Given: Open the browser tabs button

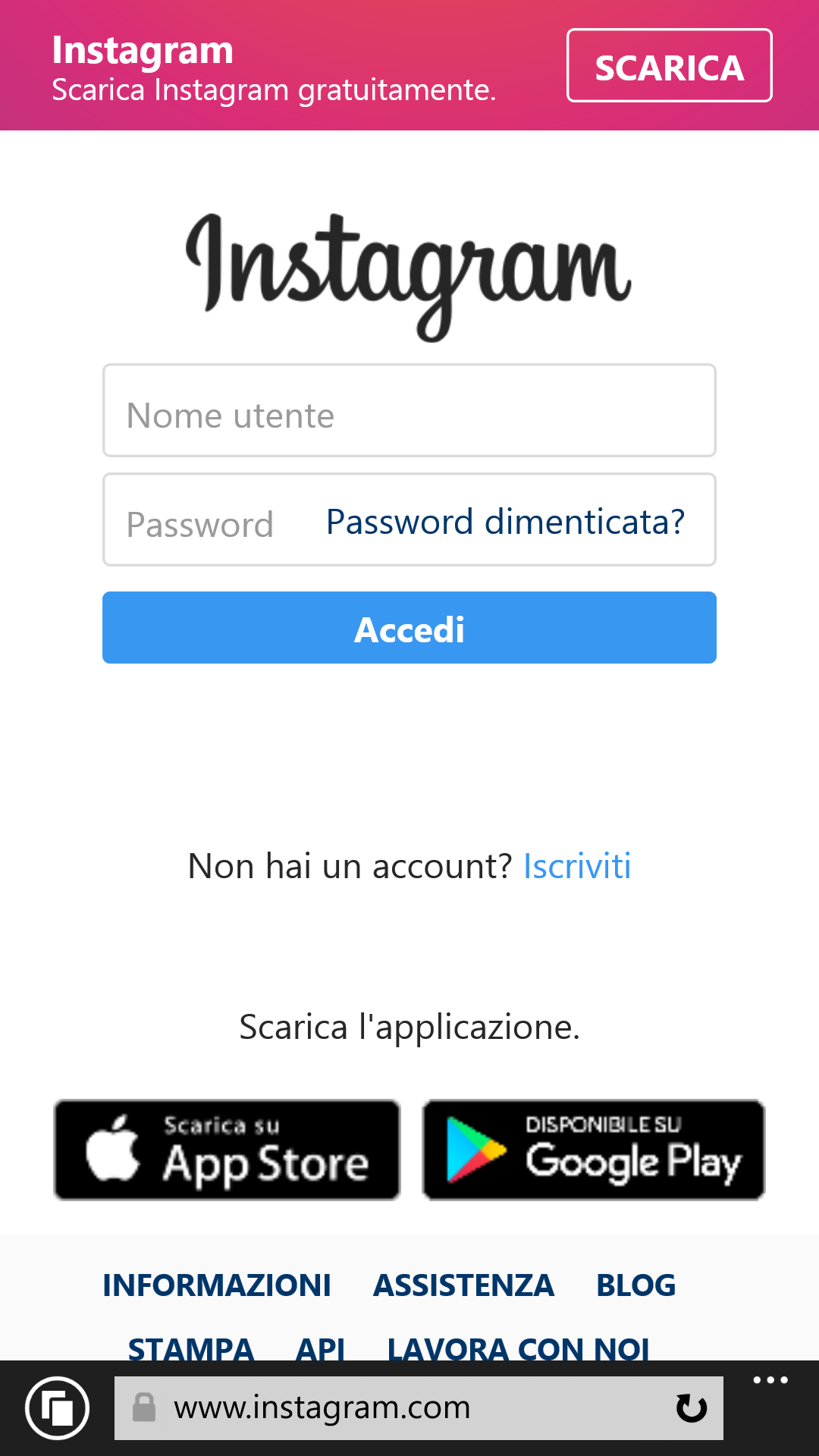Looking at the screenshot, I should coord(58,1408).
